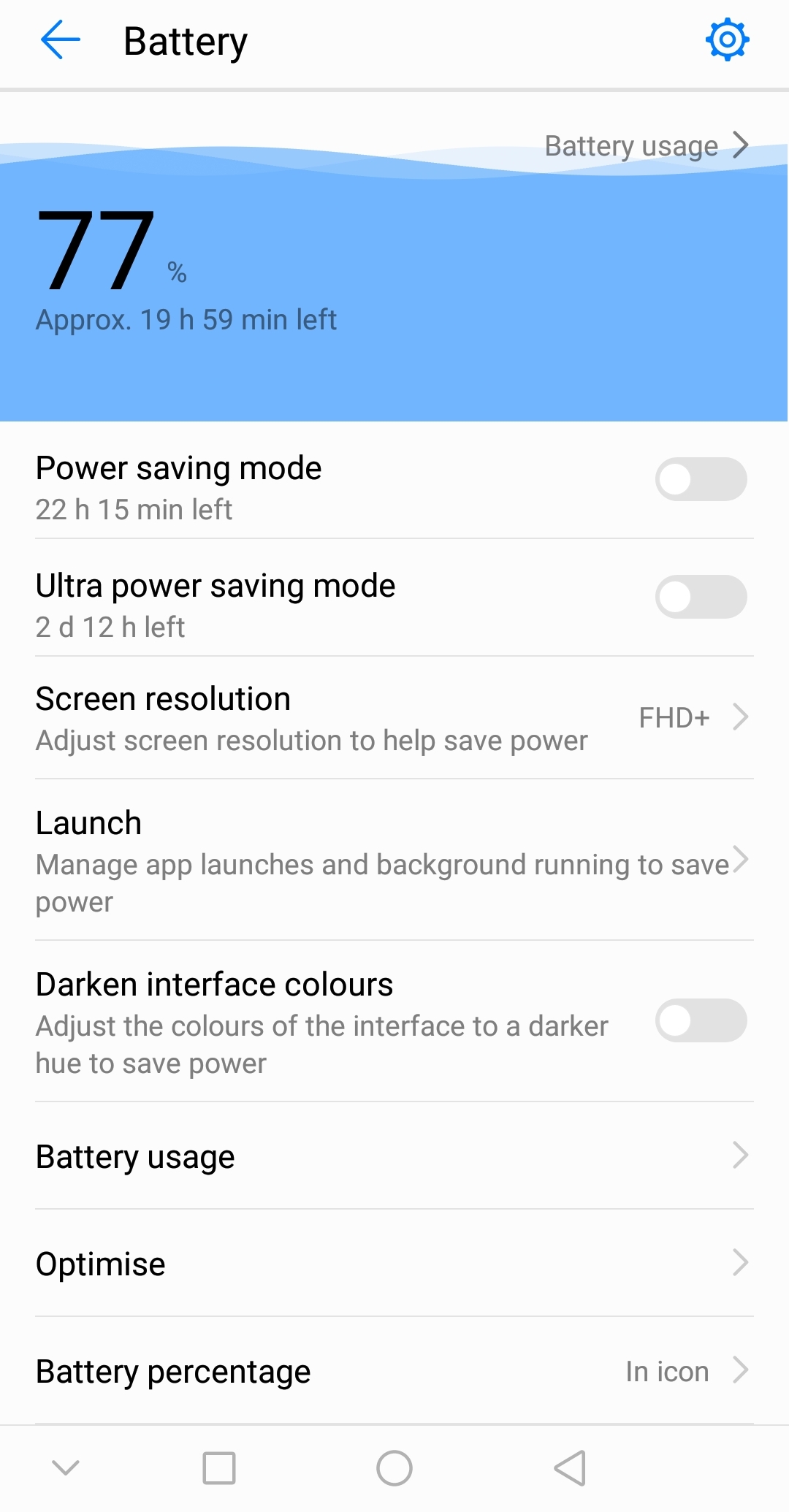
Task: Open Launch app management
Action: click(x=394, y=860)
